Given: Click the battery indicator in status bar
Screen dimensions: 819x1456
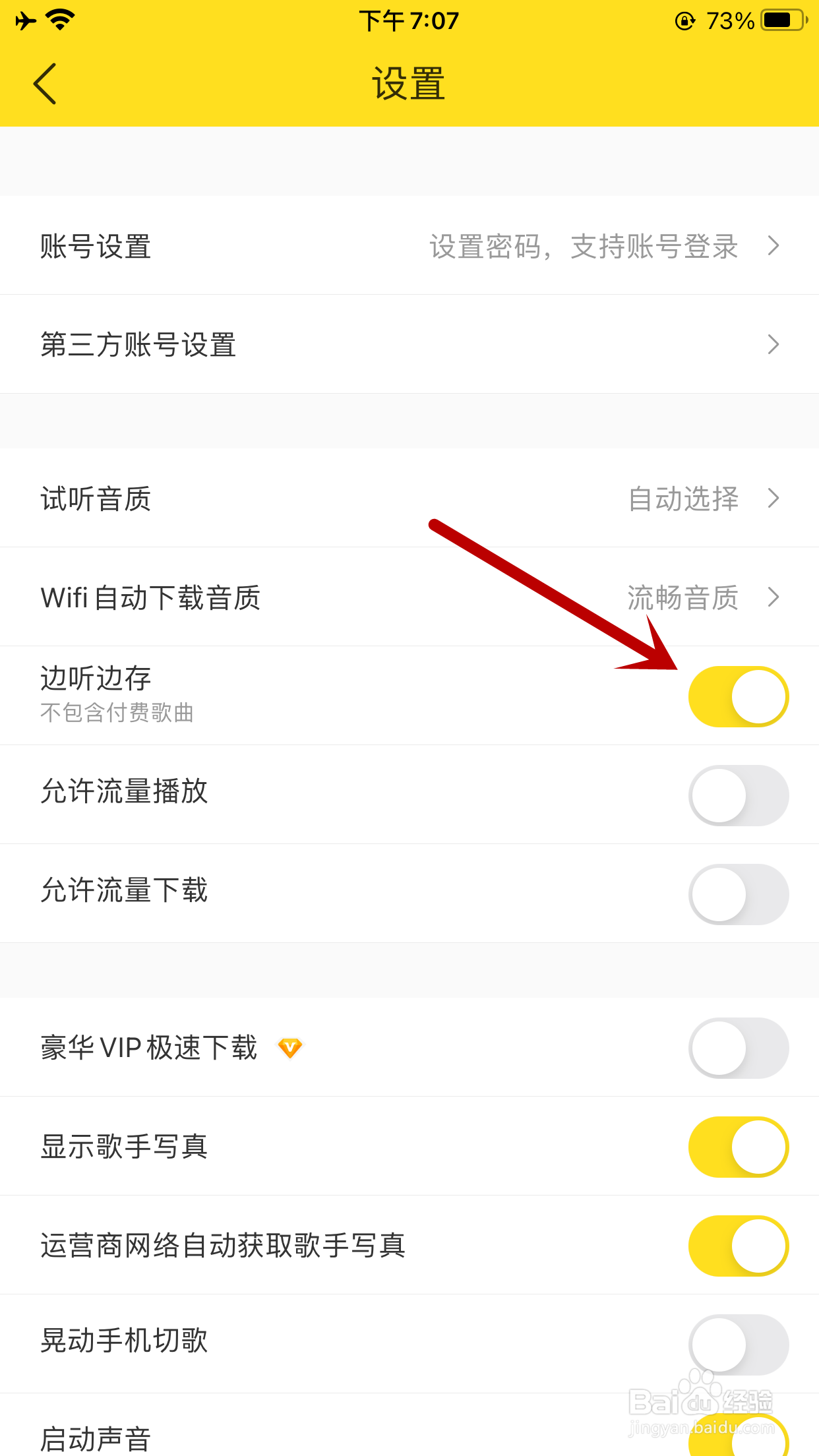Looking at the screenshot, I should tap(782, 20).
